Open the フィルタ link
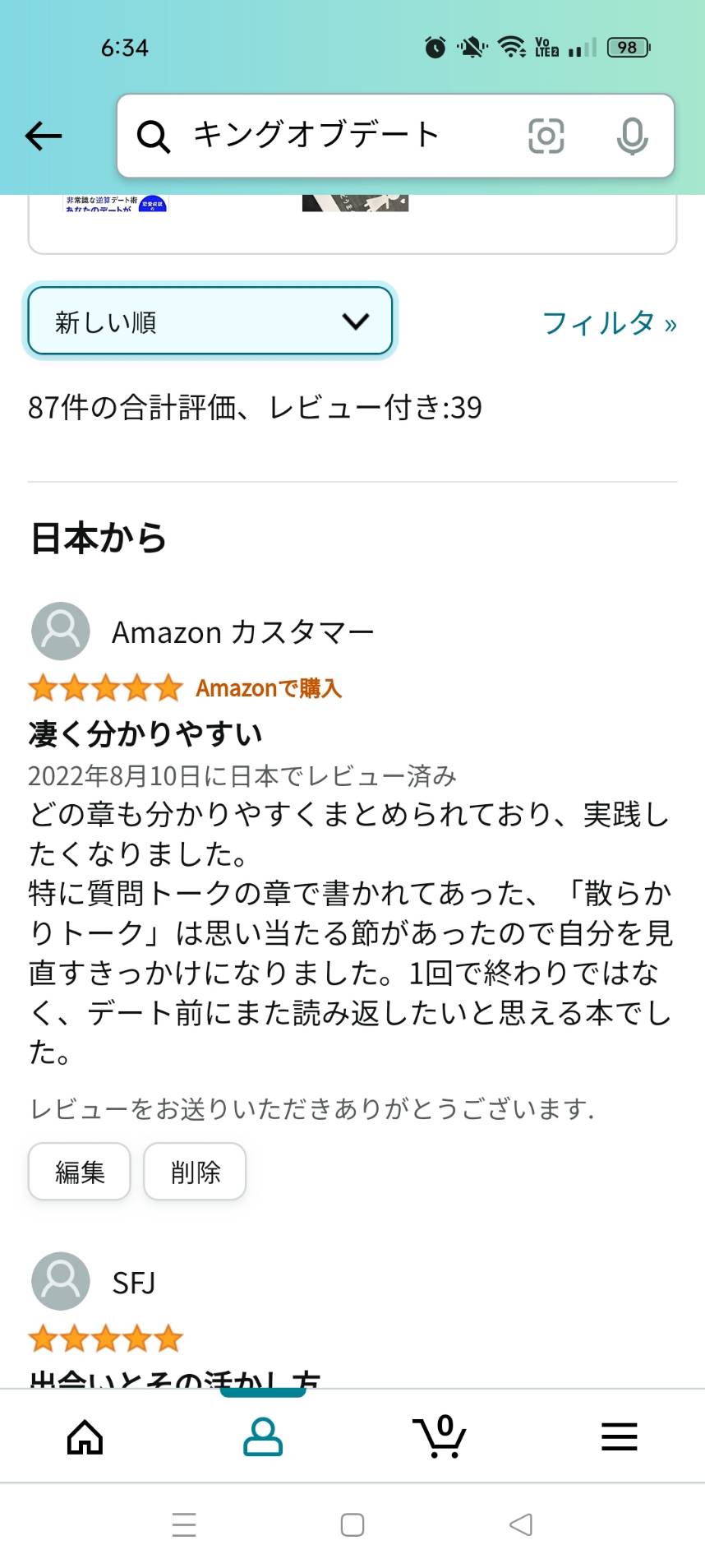The image size is (705, 1568). [x=609, y=322]
